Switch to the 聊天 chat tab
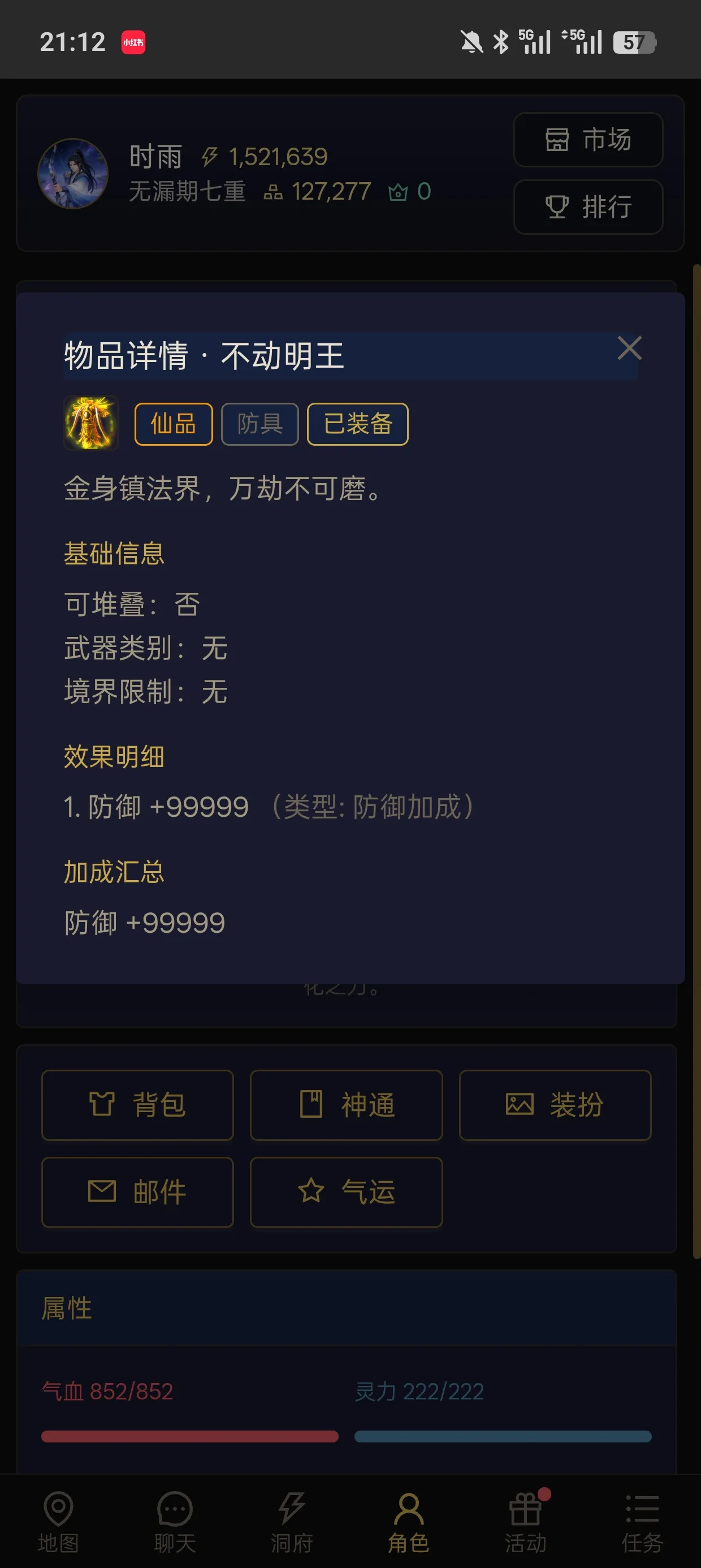701x1568 pixels. click(x=173, y=1522)
